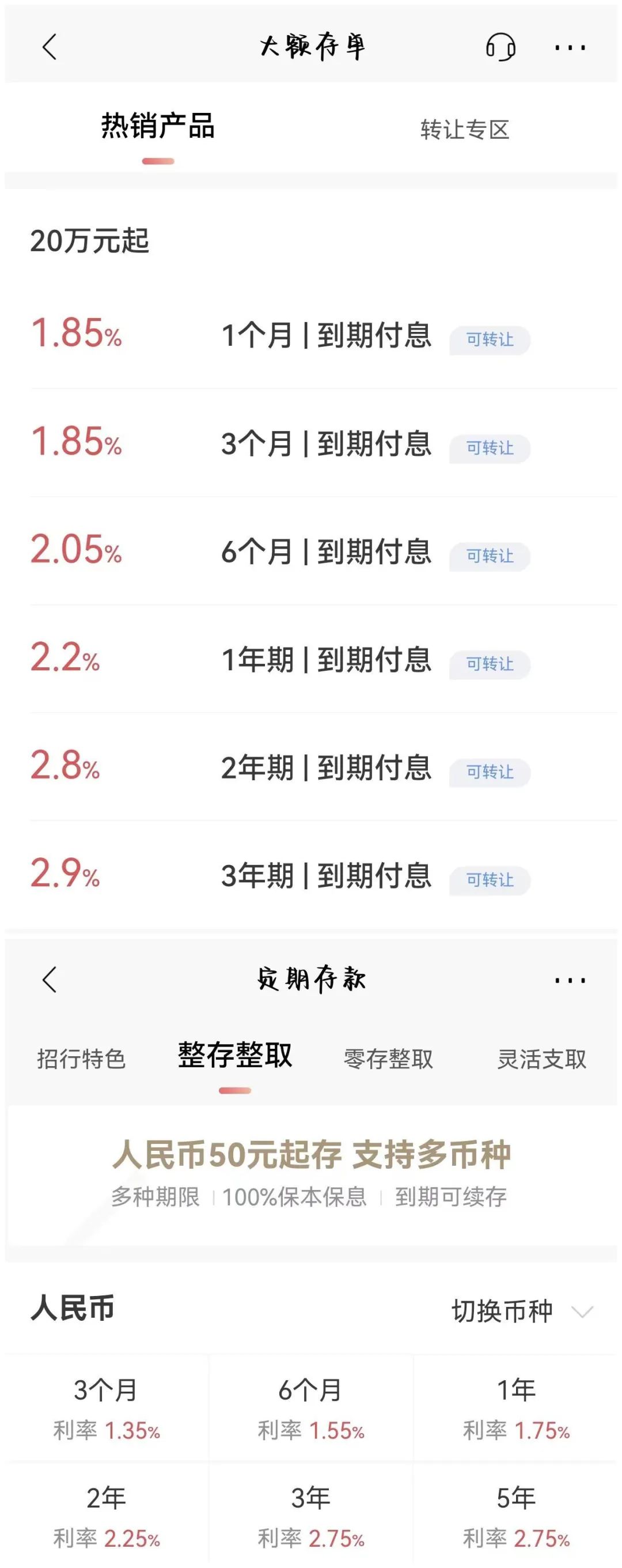This screenshot has height=1568, width=622.
Task: Switch to the 转让专区 tab
Action: click(466, 129)
